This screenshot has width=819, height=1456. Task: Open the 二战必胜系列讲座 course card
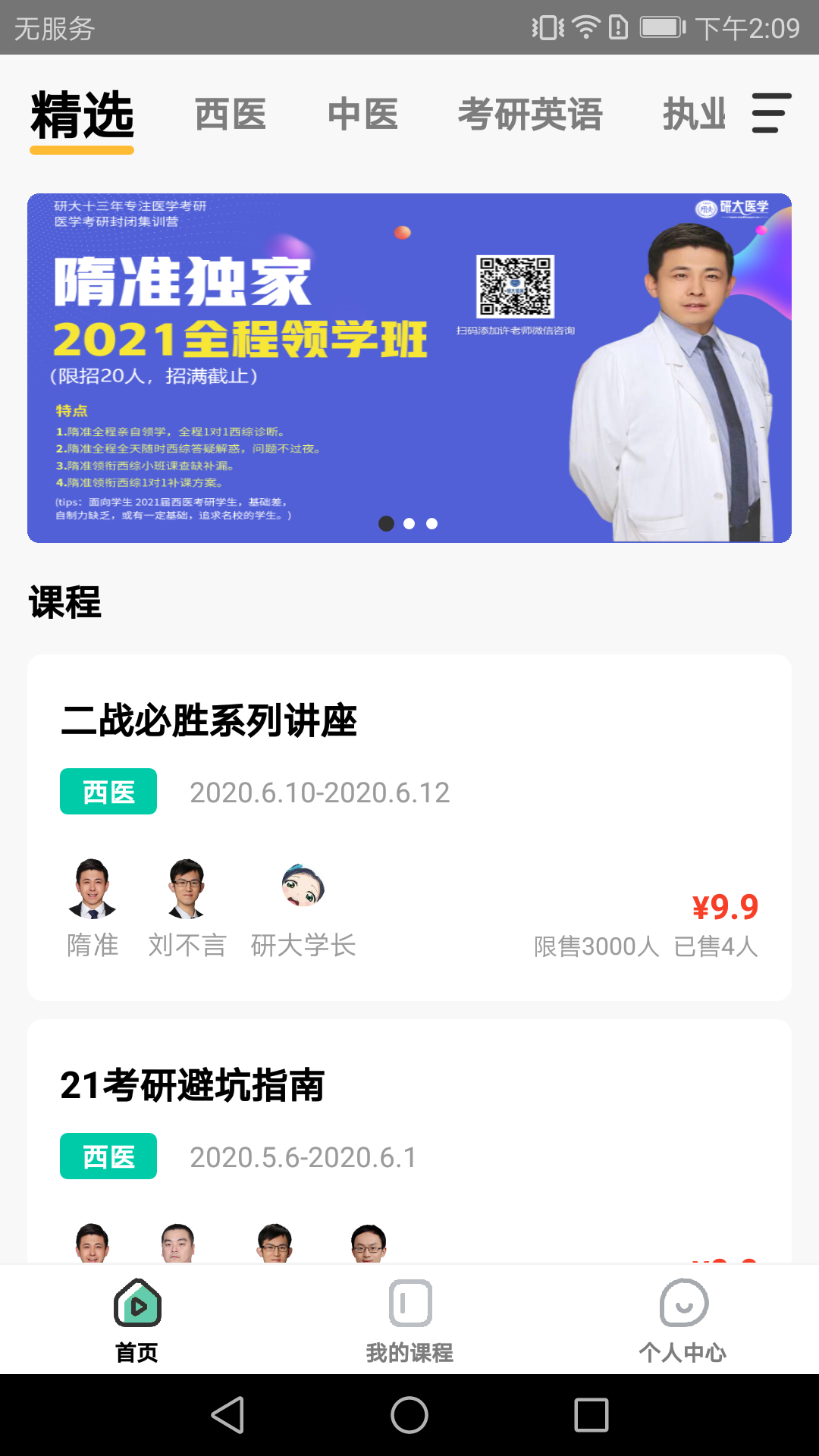pyautogui.click(x=409, y=827)
